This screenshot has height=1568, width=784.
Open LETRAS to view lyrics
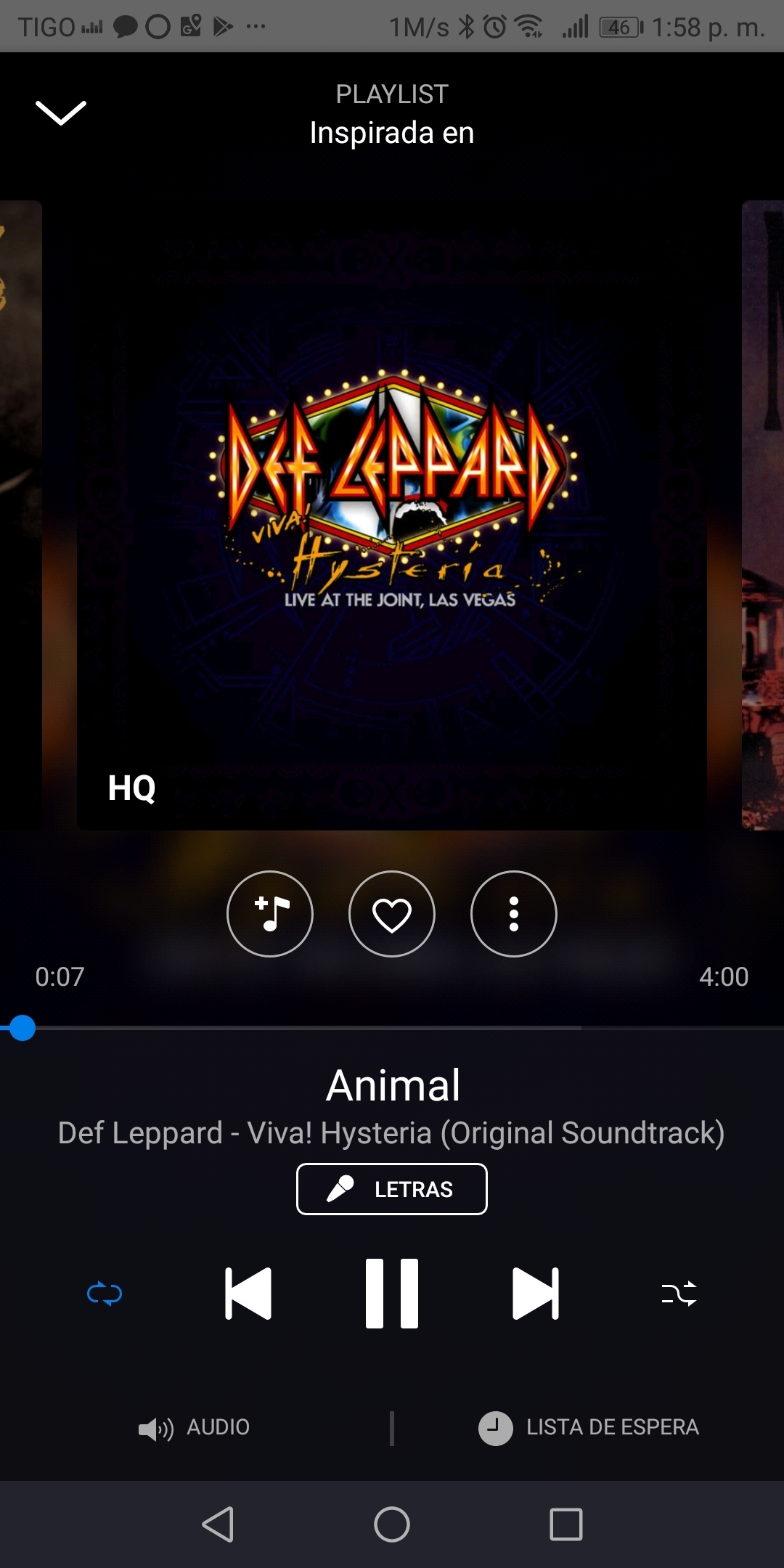tap(392, 1189)
